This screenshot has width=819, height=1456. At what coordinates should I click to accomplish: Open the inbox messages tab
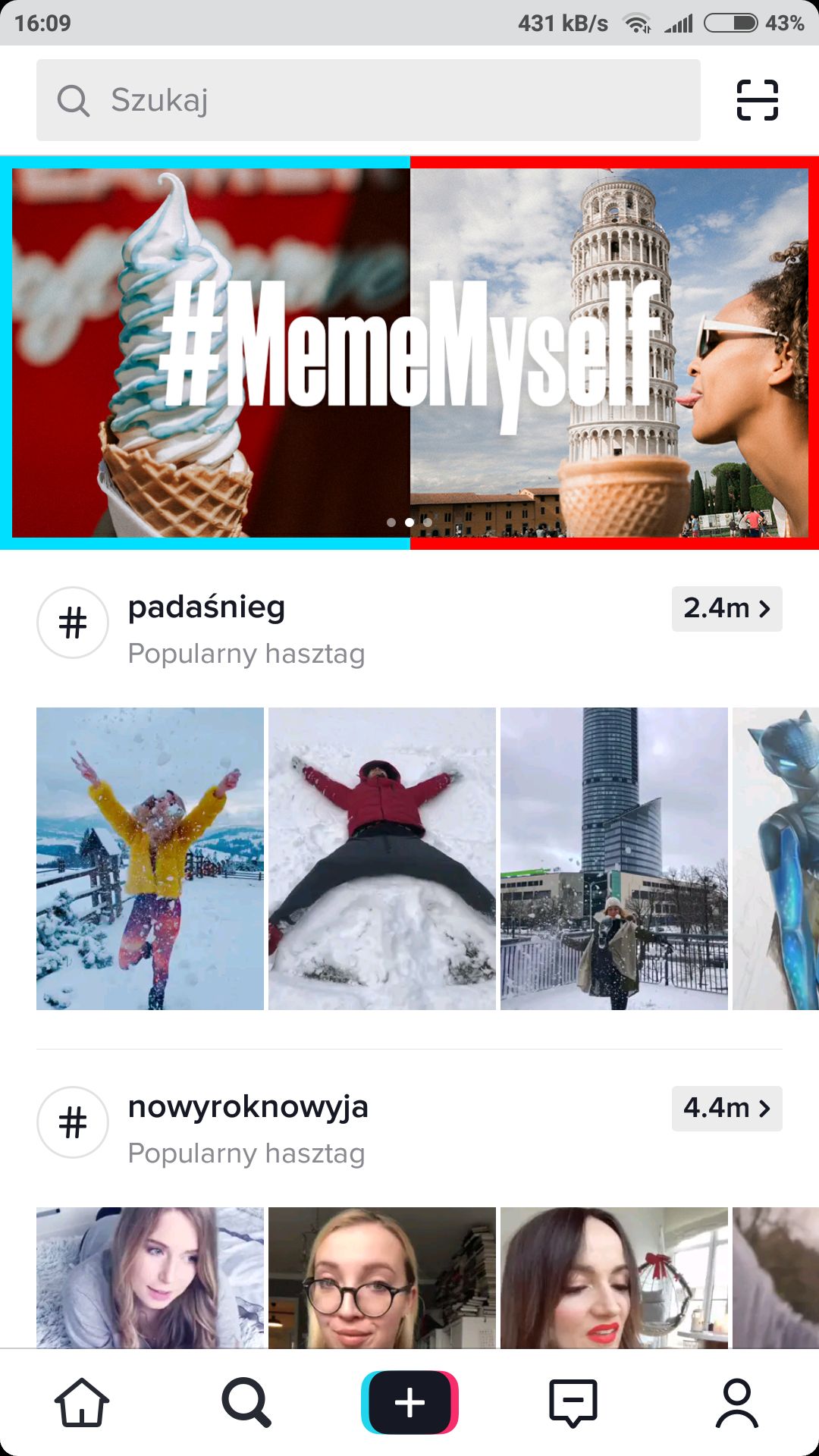(x=573, y=1403)
